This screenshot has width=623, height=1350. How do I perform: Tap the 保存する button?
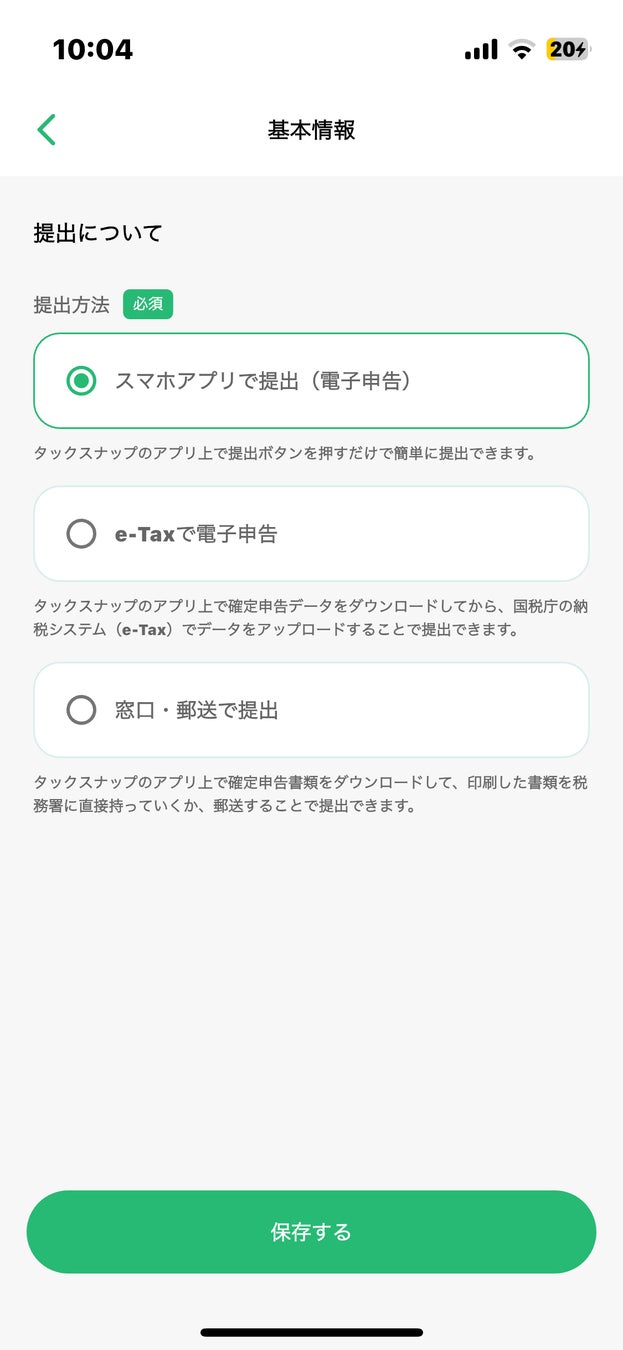311,1232
